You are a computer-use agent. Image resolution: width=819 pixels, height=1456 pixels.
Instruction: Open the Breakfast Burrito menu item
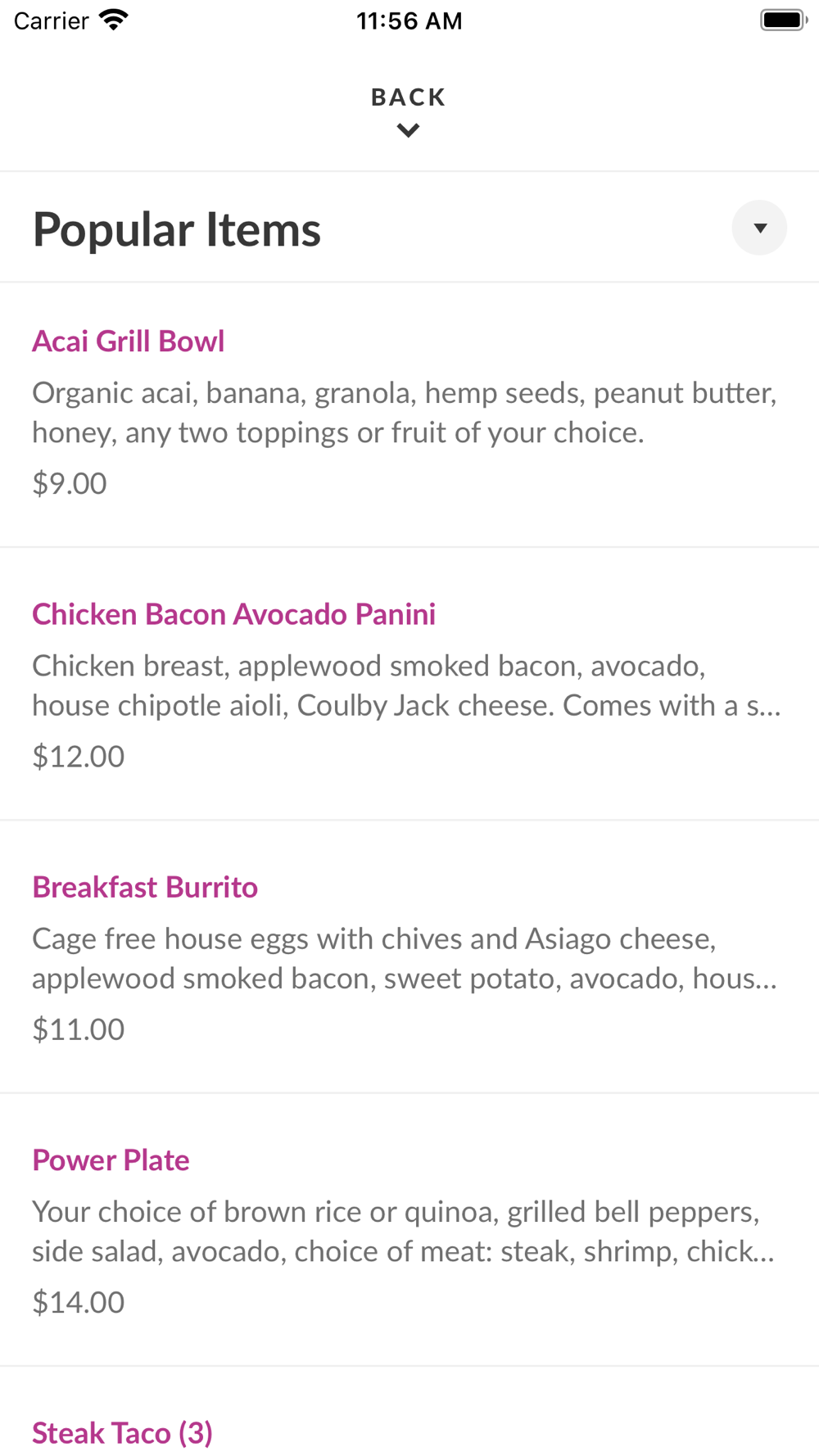pos(409,956)
